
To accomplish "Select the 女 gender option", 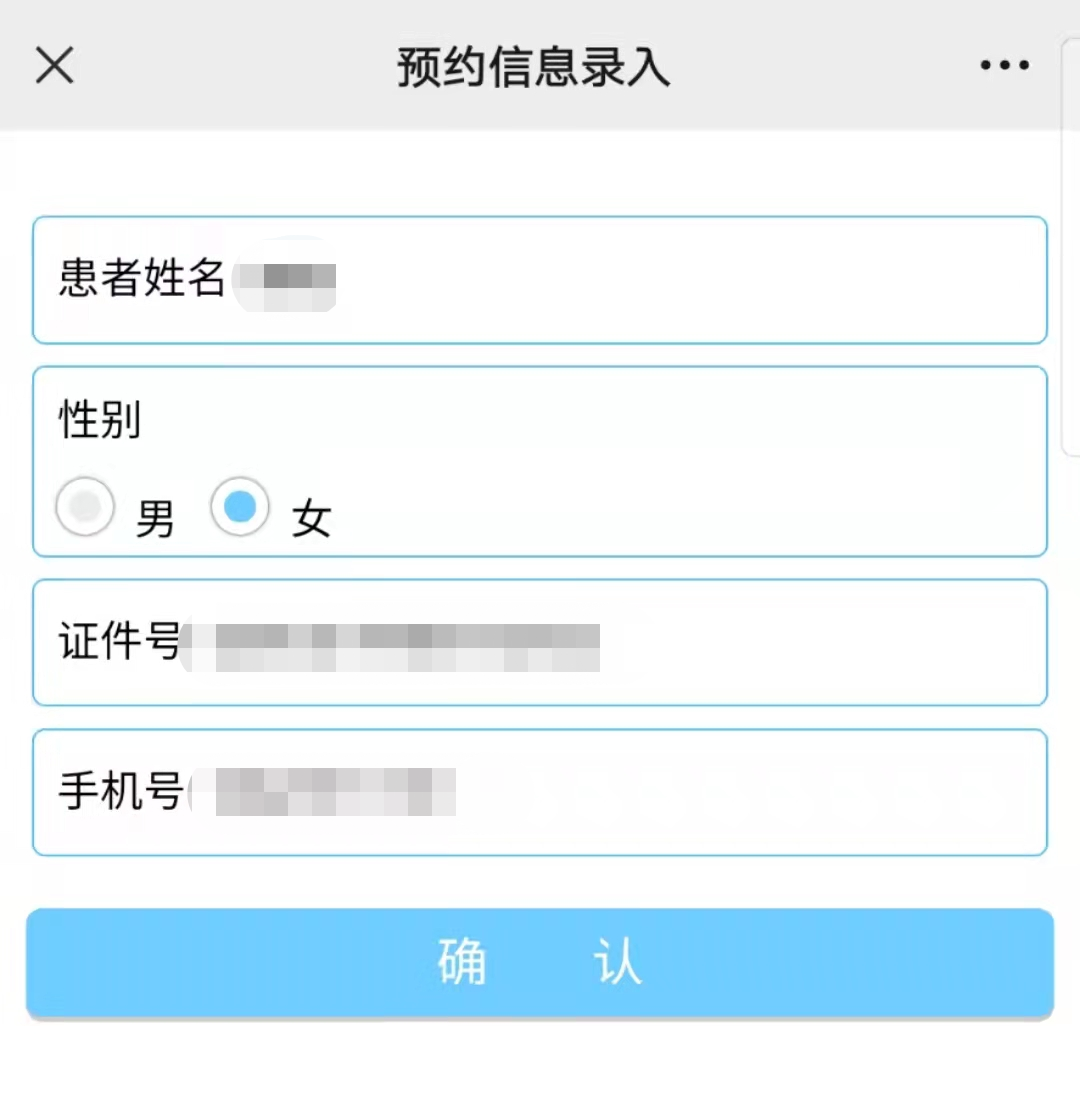I will coord(240,508).
